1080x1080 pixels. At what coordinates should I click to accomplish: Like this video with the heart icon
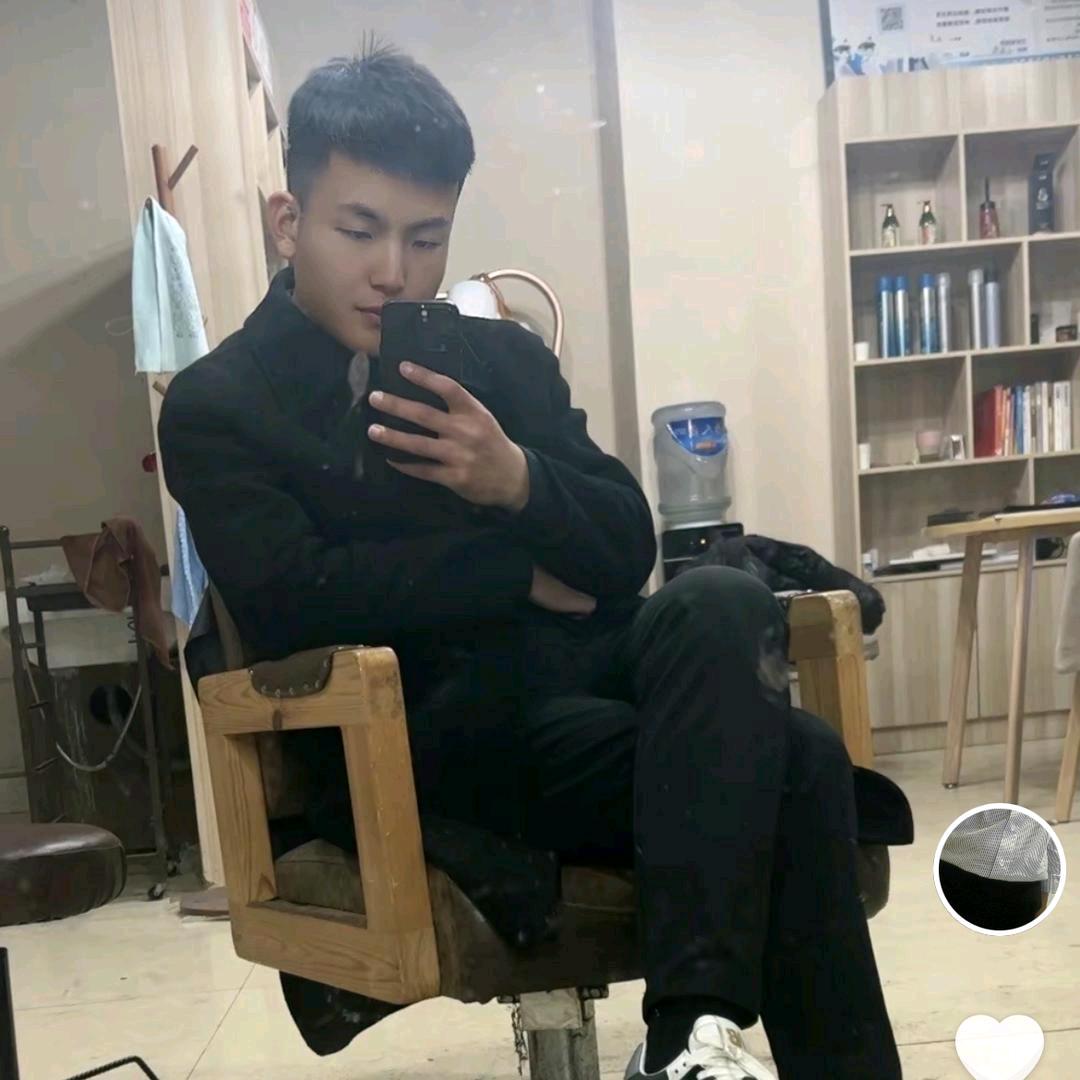(999, 1046)
